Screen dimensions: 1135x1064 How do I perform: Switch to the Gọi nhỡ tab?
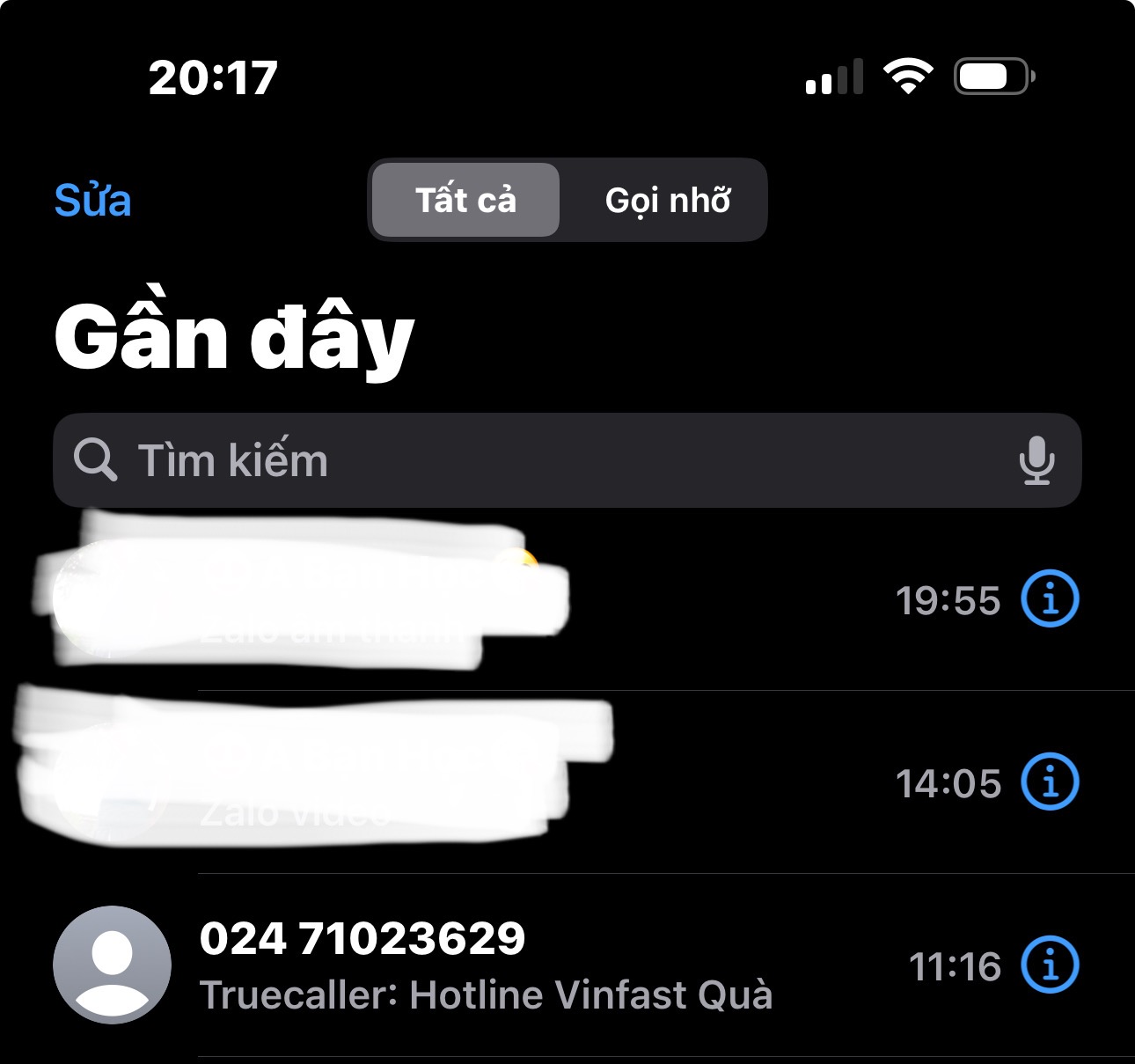[667, 200]
